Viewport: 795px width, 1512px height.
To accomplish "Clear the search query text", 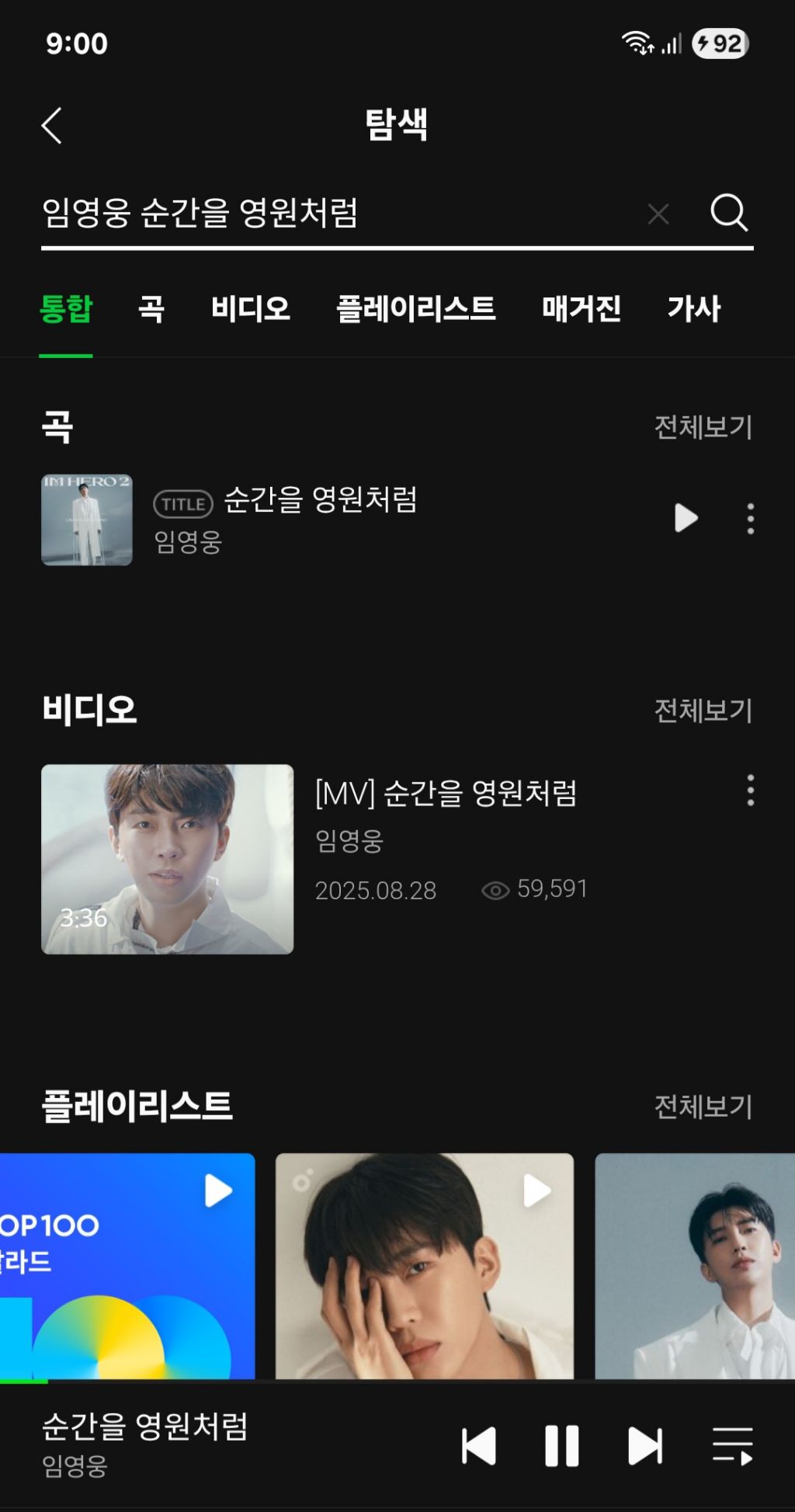I will (x=658, y=214).
